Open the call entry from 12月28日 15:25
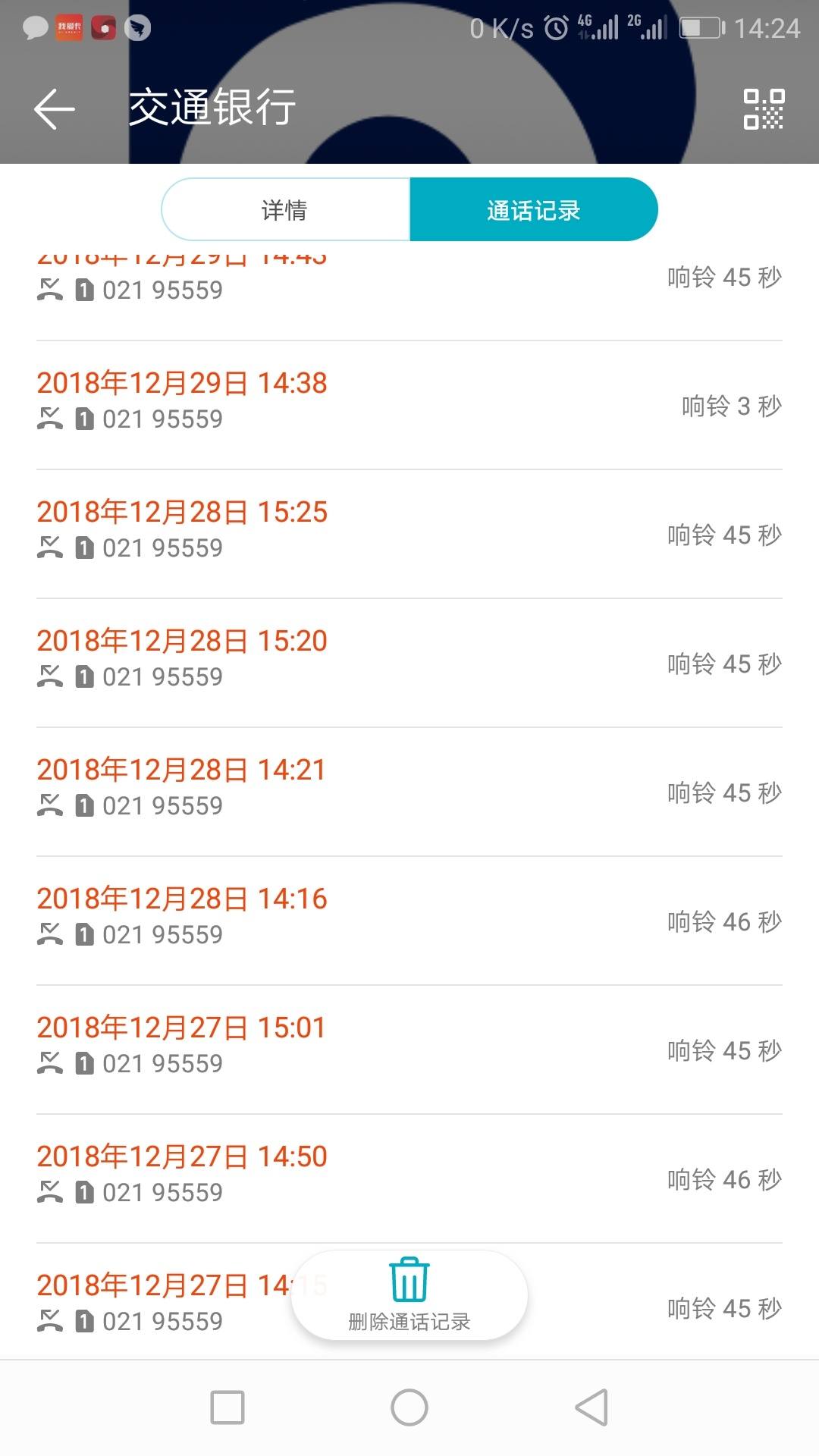 coord(409,534)
